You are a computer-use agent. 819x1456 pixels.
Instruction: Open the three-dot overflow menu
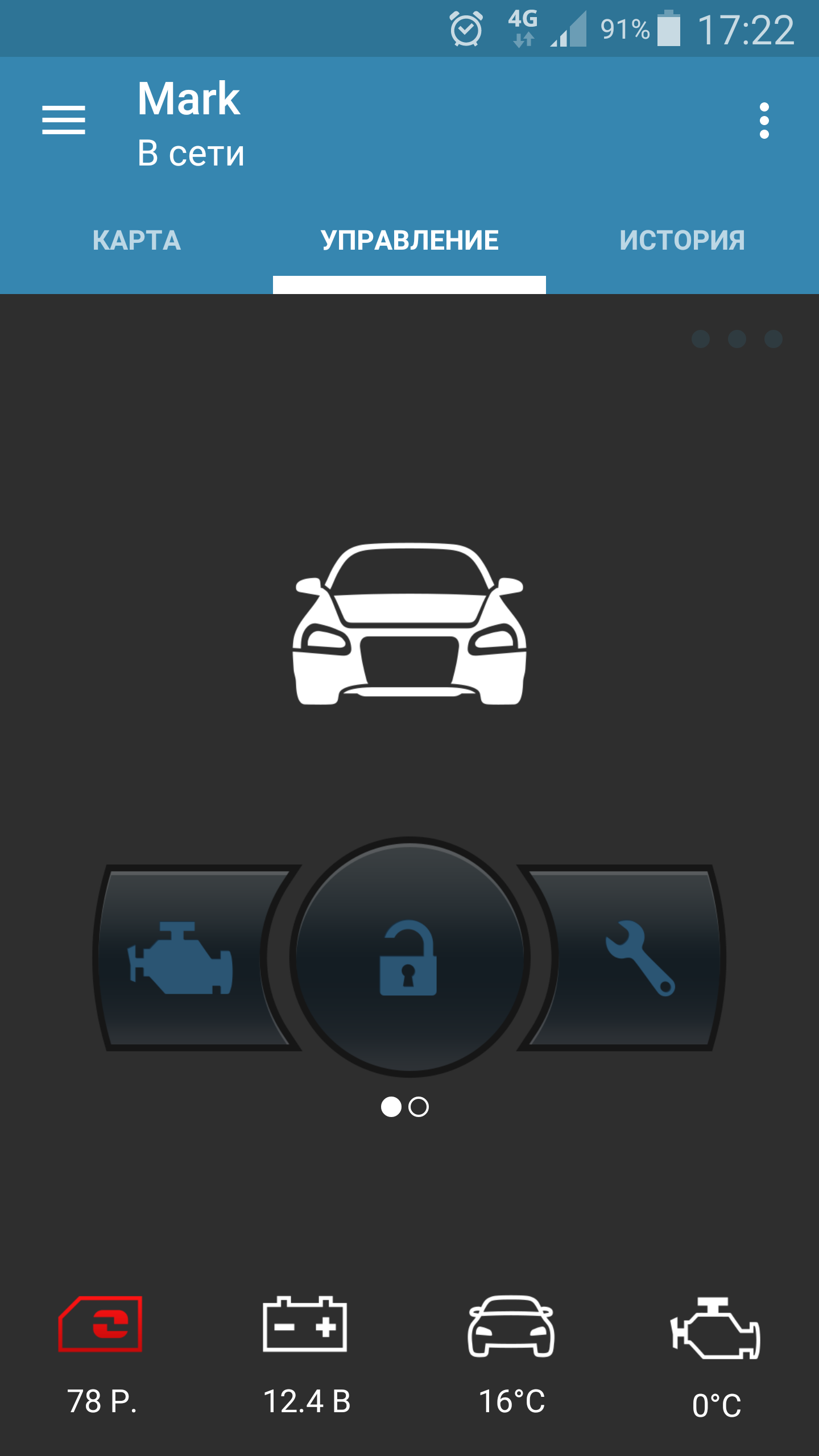coord(764,120)
